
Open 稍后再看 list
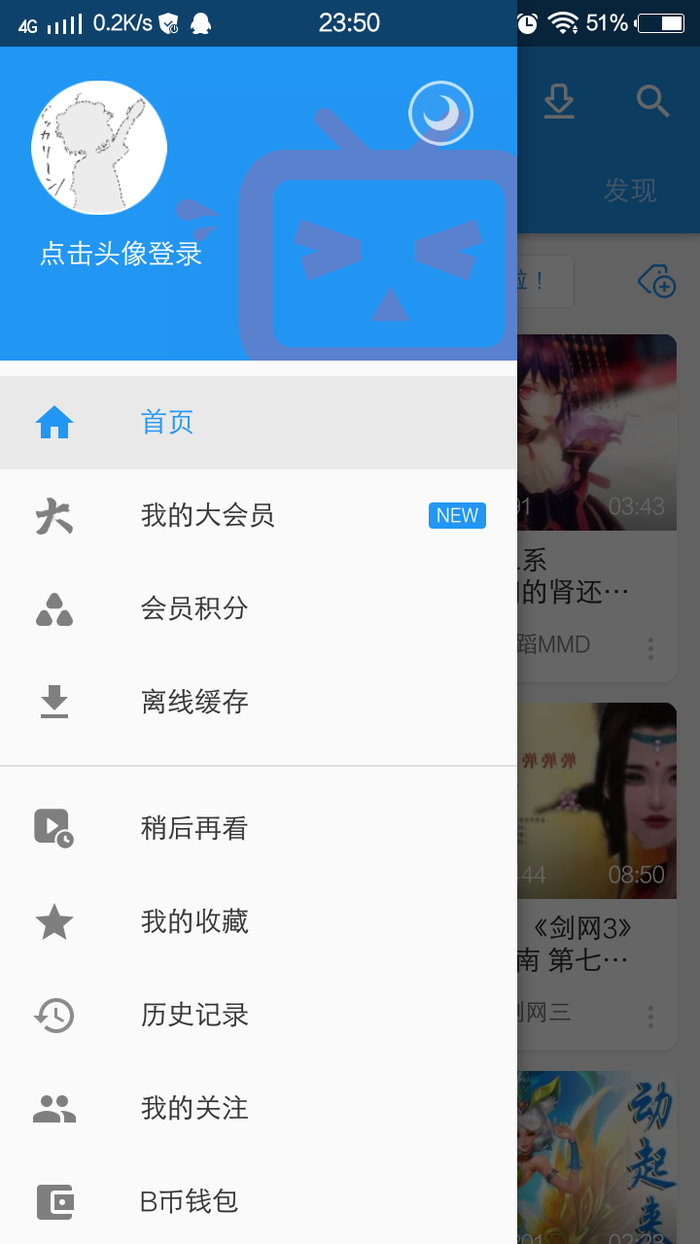[258, 828]
